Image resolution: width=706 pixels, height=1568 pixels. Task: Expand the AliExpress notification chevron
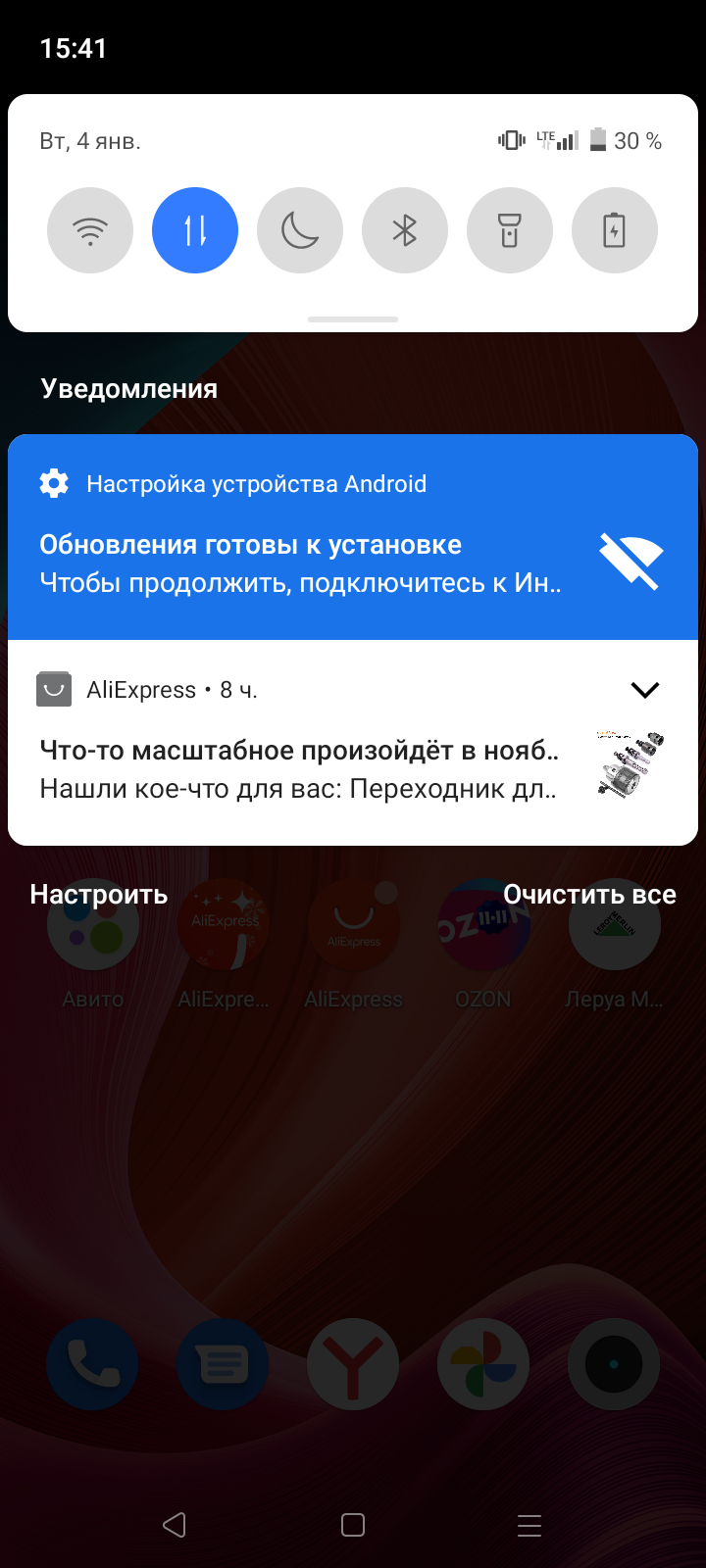[x=645, y=690]
